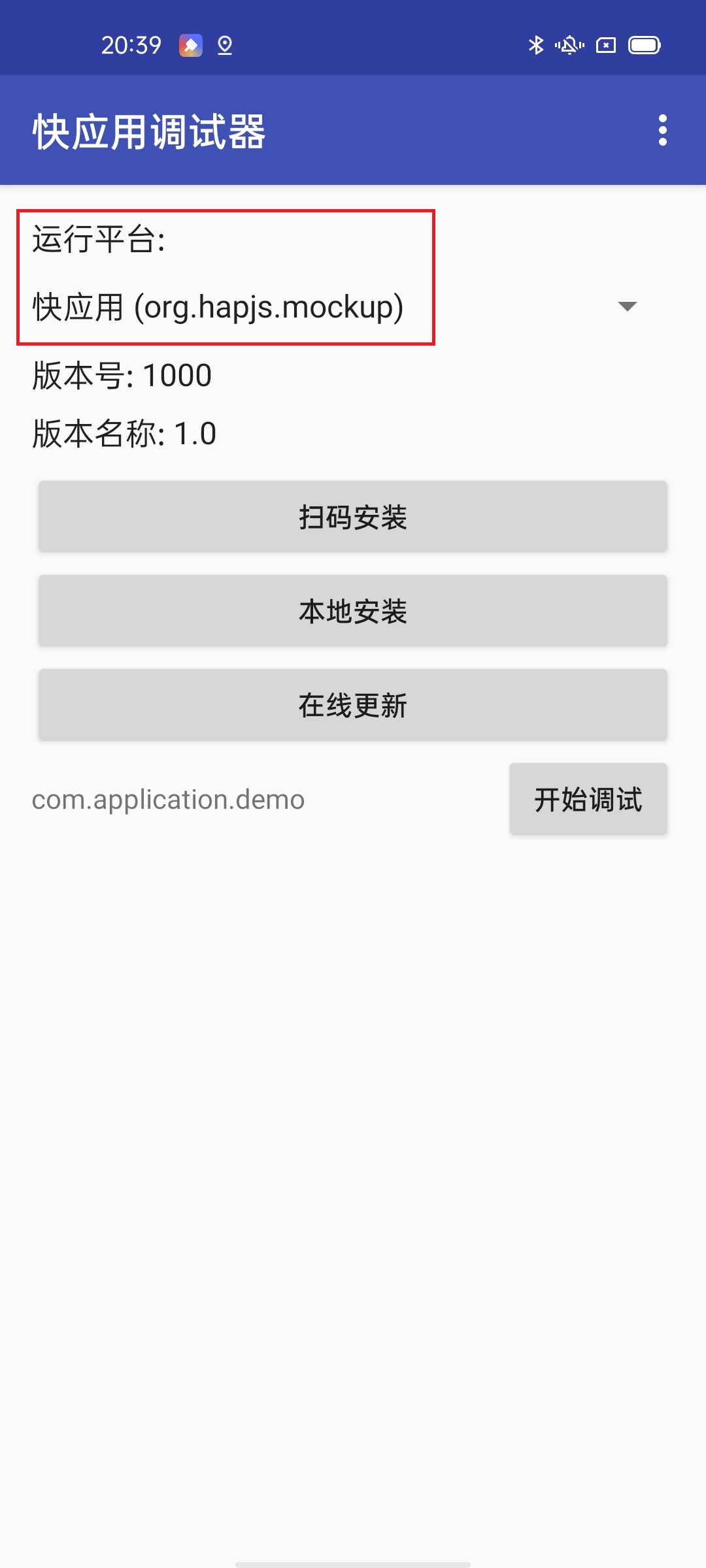Viewport: 706px width, 1568px height.
Task: Open the overflow menu in the app bar
Action: tap(662, 131)
